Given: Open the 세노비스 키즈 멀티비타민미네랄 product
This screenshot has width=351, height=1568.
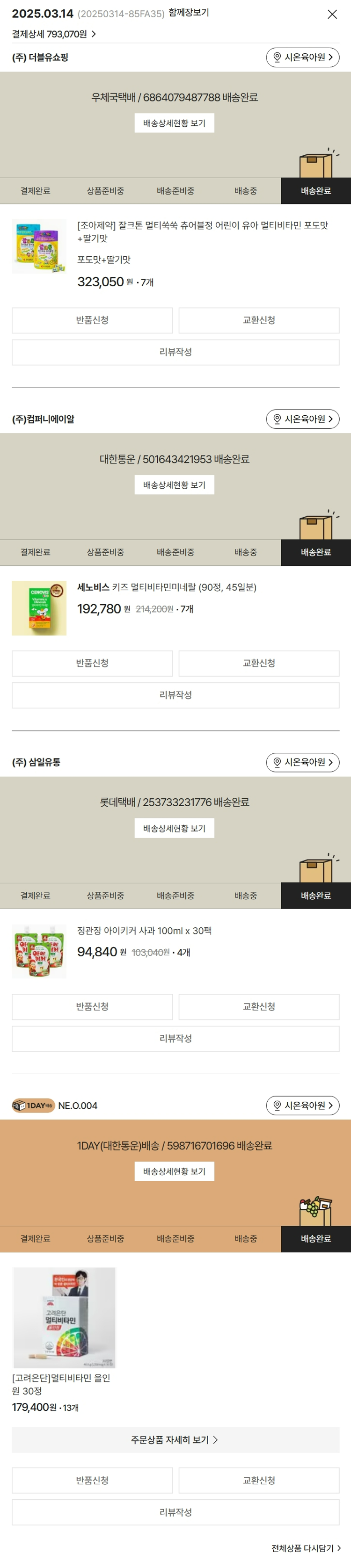Looking at the screenshot, I should click(166, 587).
